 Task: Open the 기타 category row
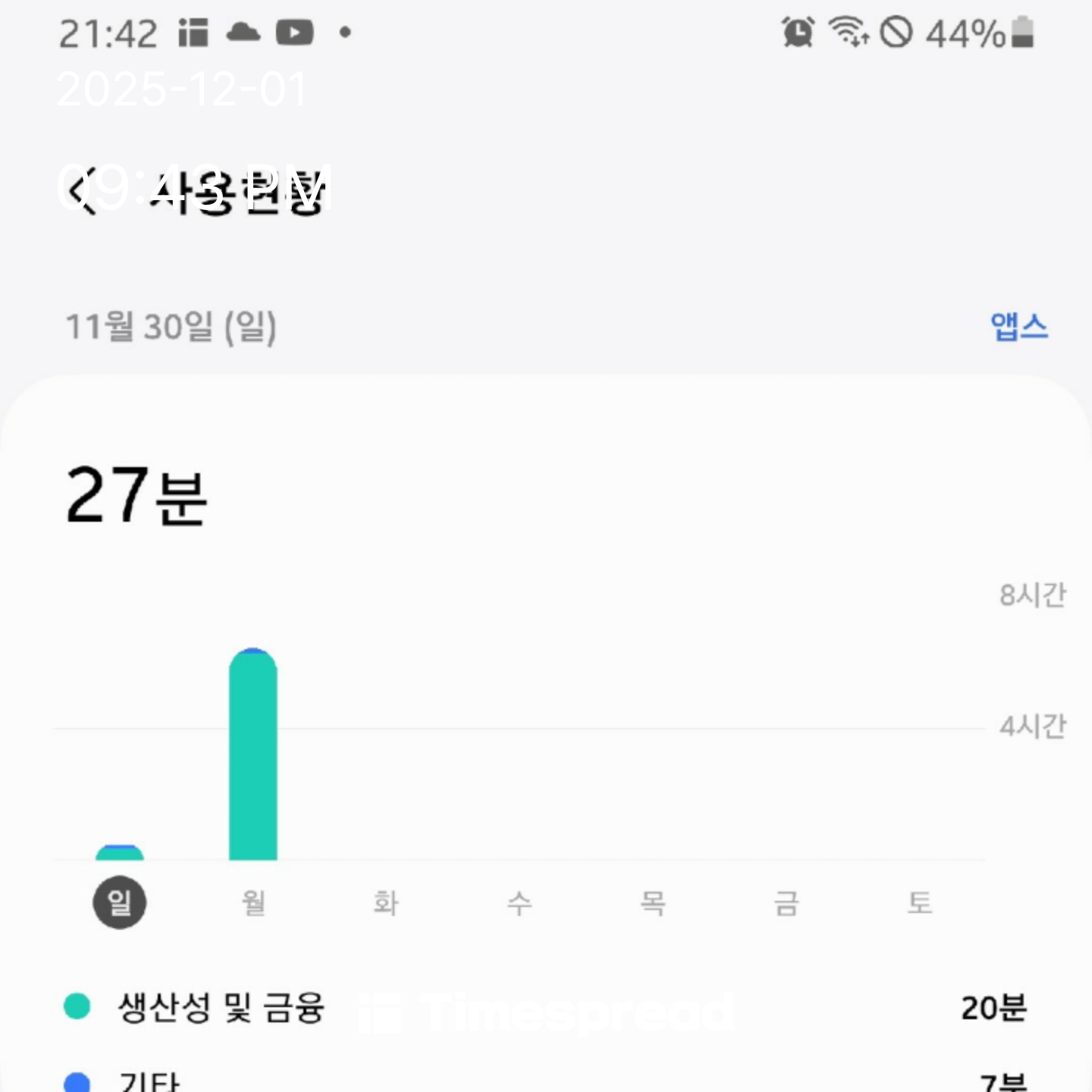pyautogui.click(x=546, y=1081)
